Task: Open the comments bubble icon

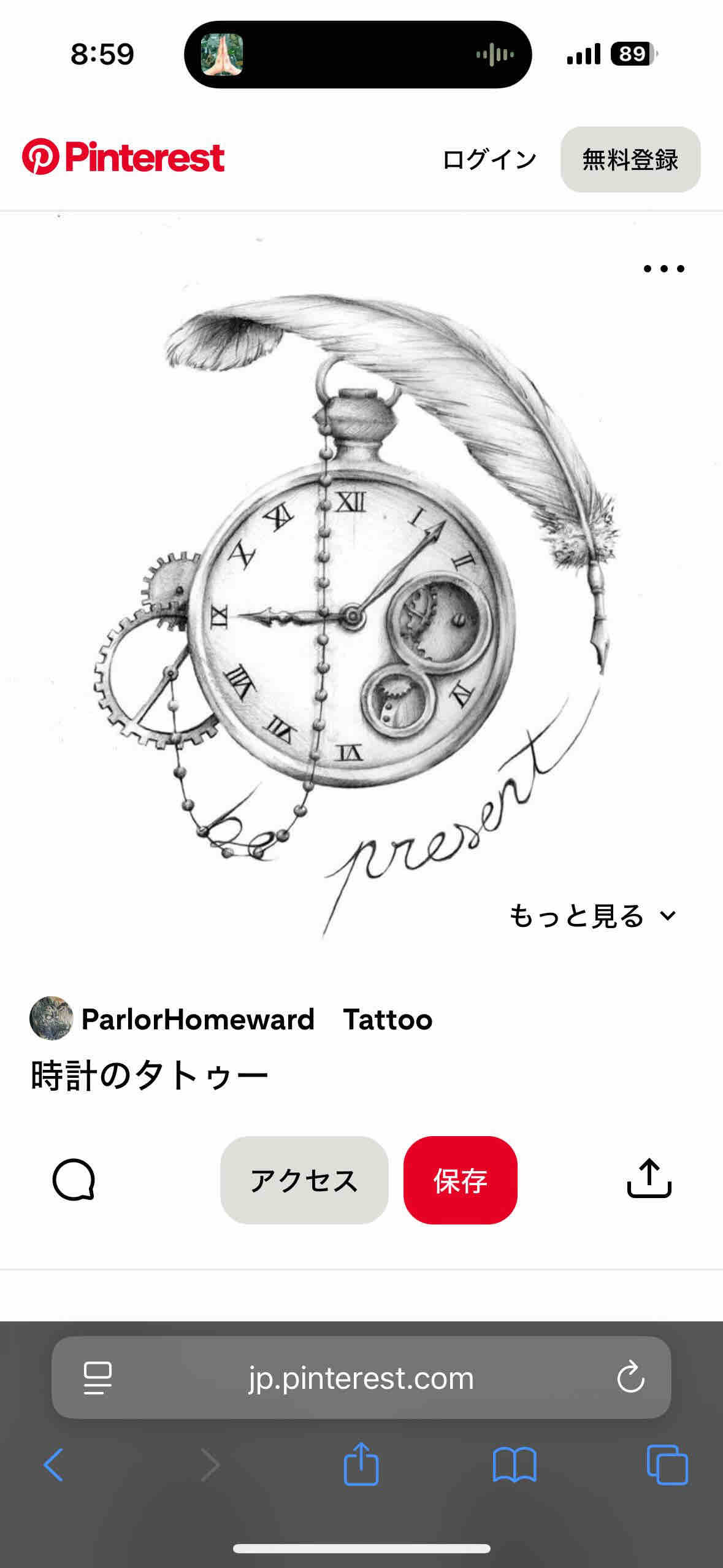Action: click(74, 1179)
